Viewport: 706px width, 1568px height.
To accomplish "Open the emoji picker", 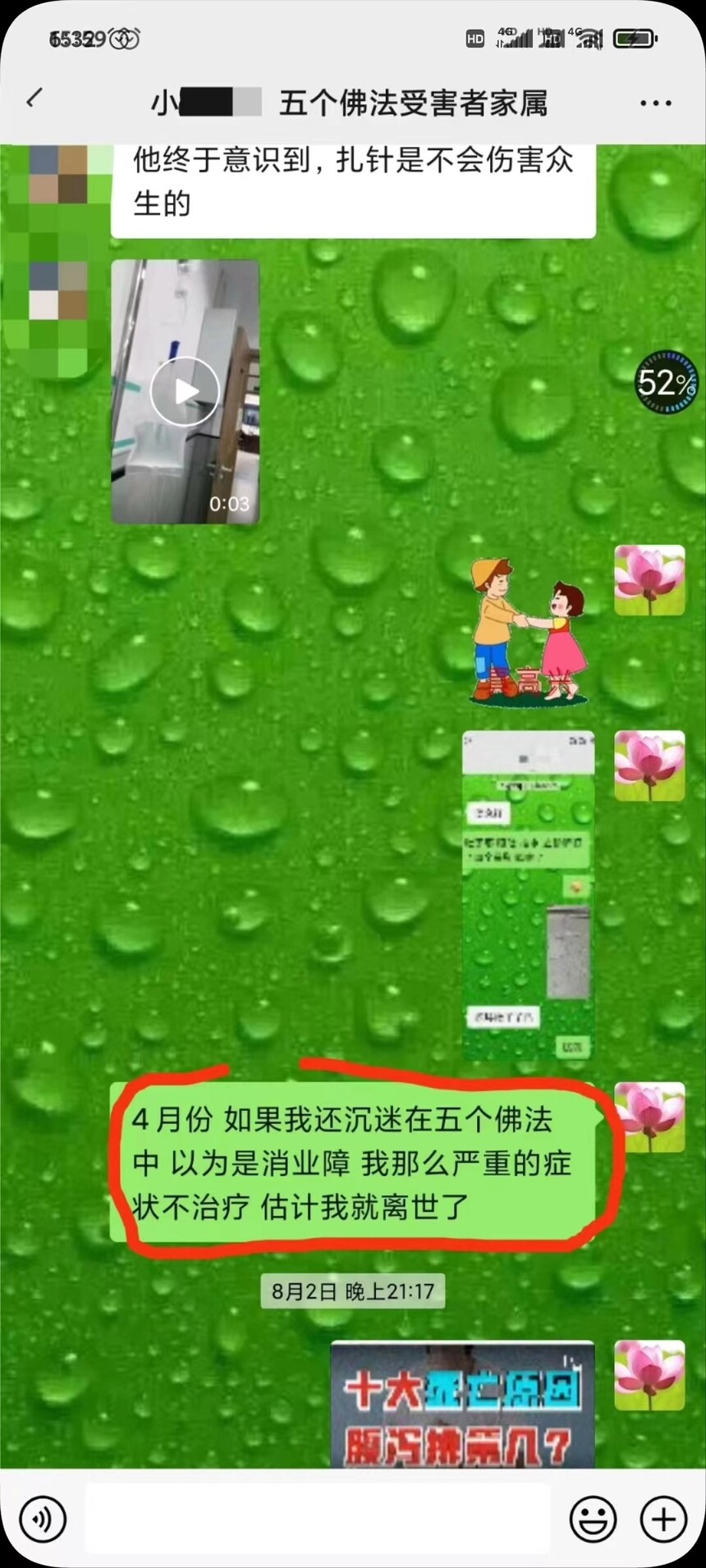I will coord(593,1519).
